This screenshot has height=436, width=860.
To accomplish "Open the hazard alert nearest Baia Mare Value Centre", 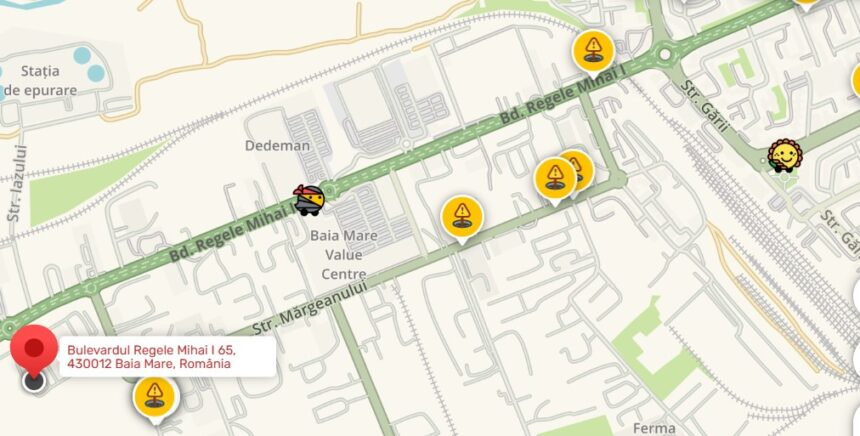I will 462,215.
